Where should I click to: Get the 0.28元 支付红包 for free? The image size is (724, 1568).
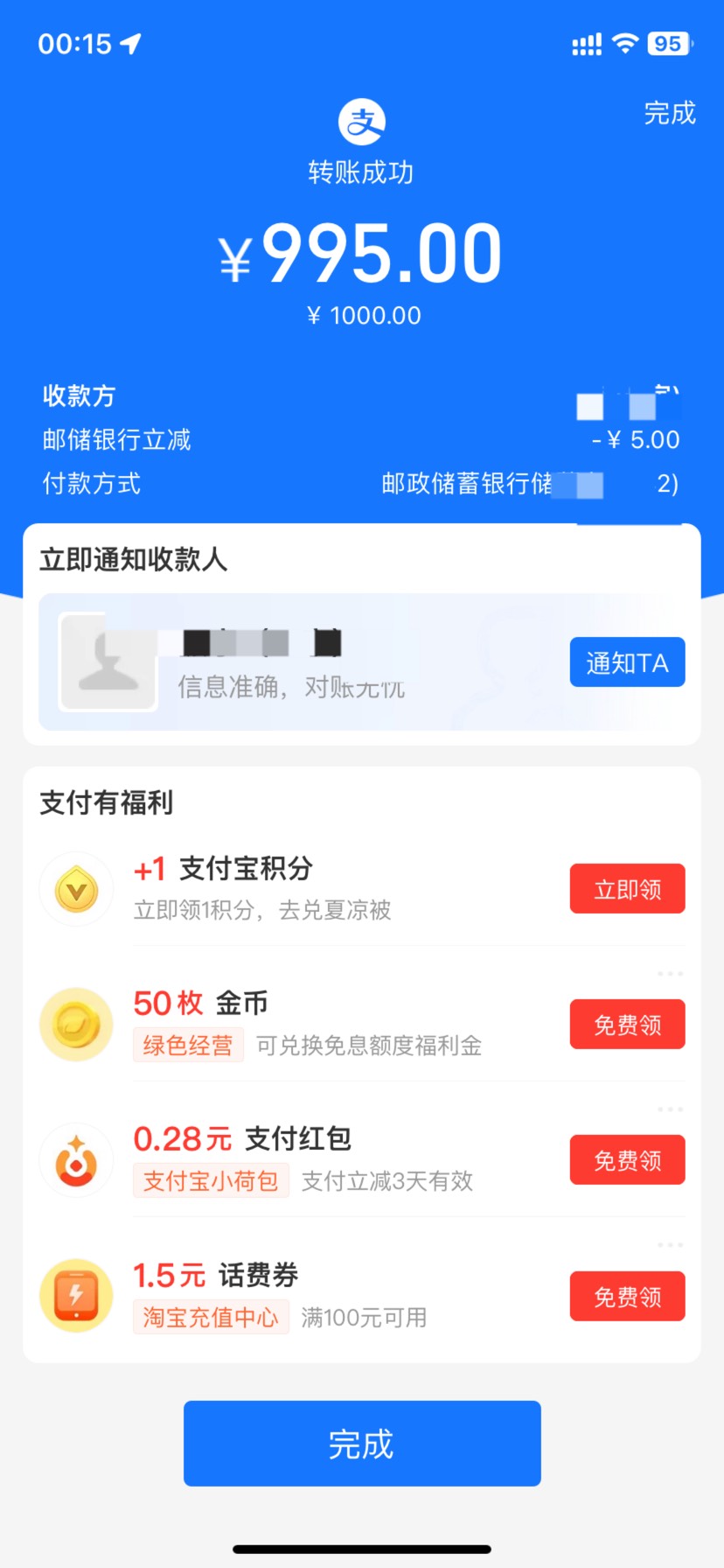627,1160
